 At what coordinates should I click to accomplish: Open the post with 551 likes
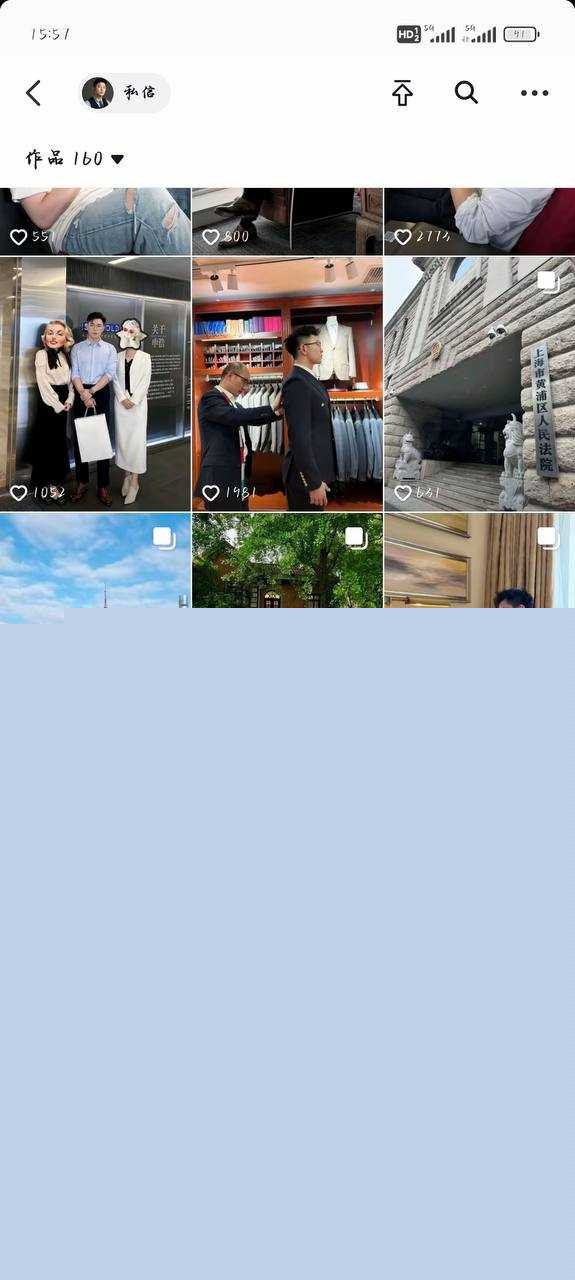click(x=95, y=221)
